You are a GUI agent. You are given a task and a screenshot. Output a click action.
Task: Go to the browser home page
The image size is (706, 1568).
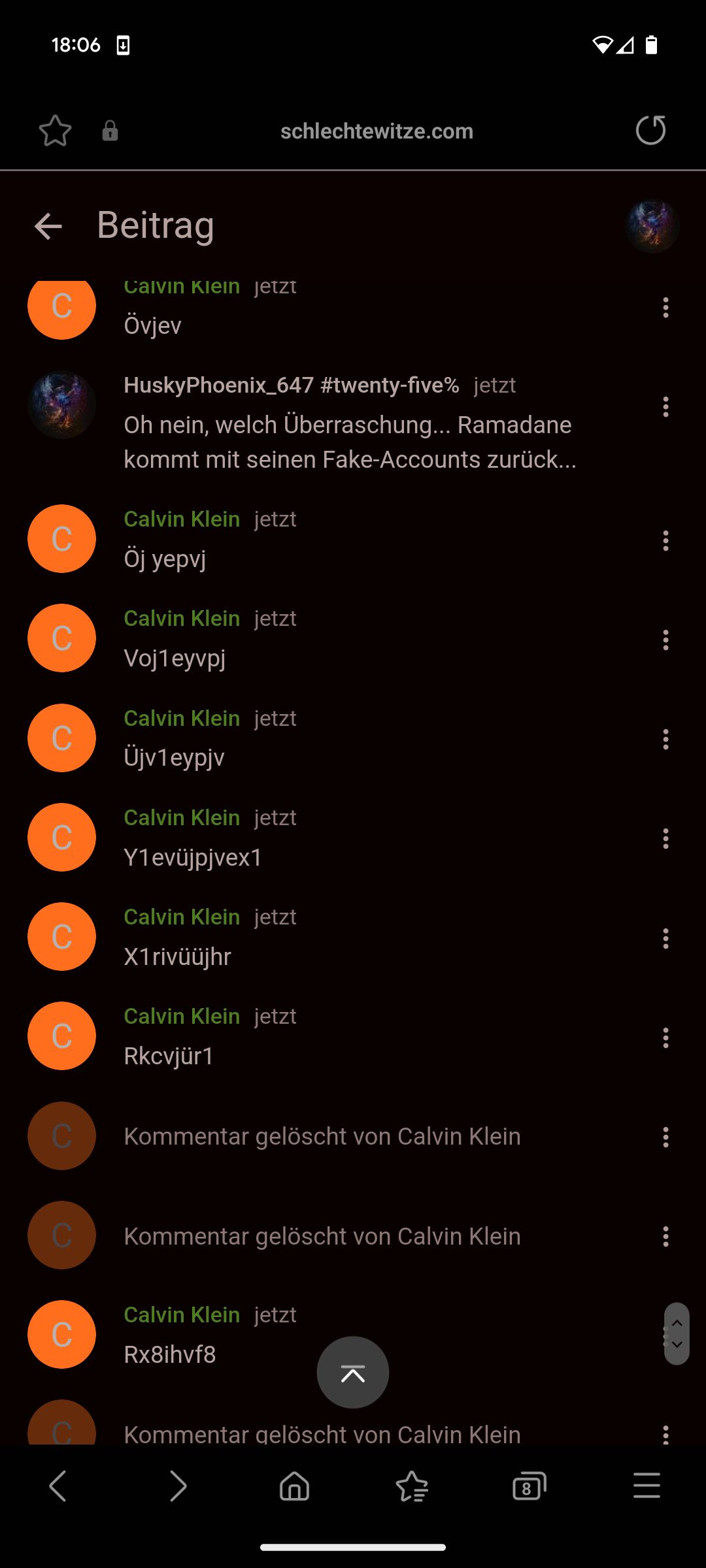point(294,1487)
